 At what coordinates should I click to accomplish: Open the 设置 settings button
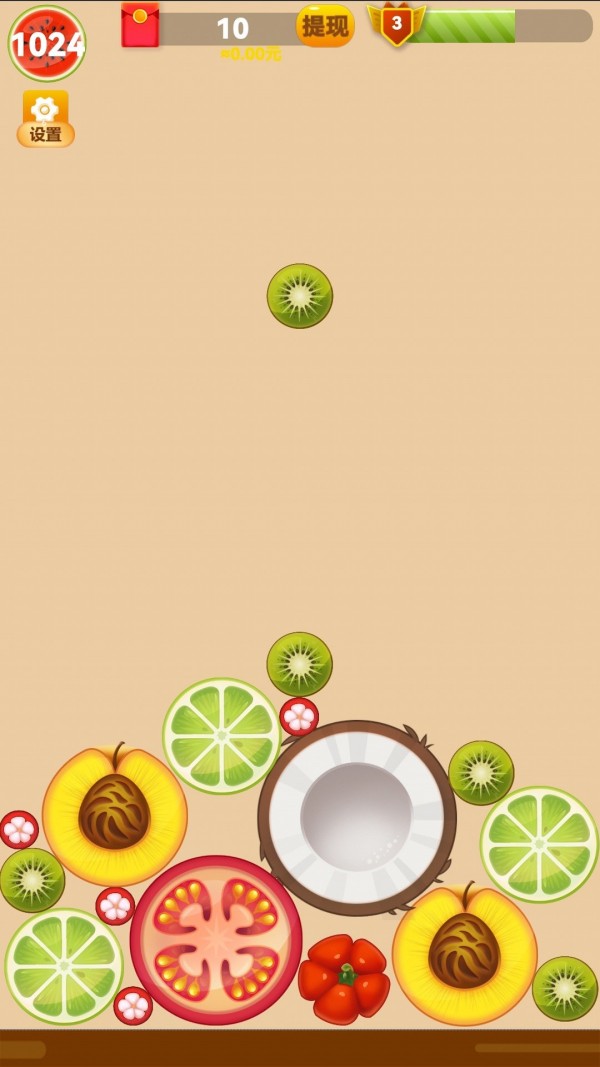(x=45, y=119)
